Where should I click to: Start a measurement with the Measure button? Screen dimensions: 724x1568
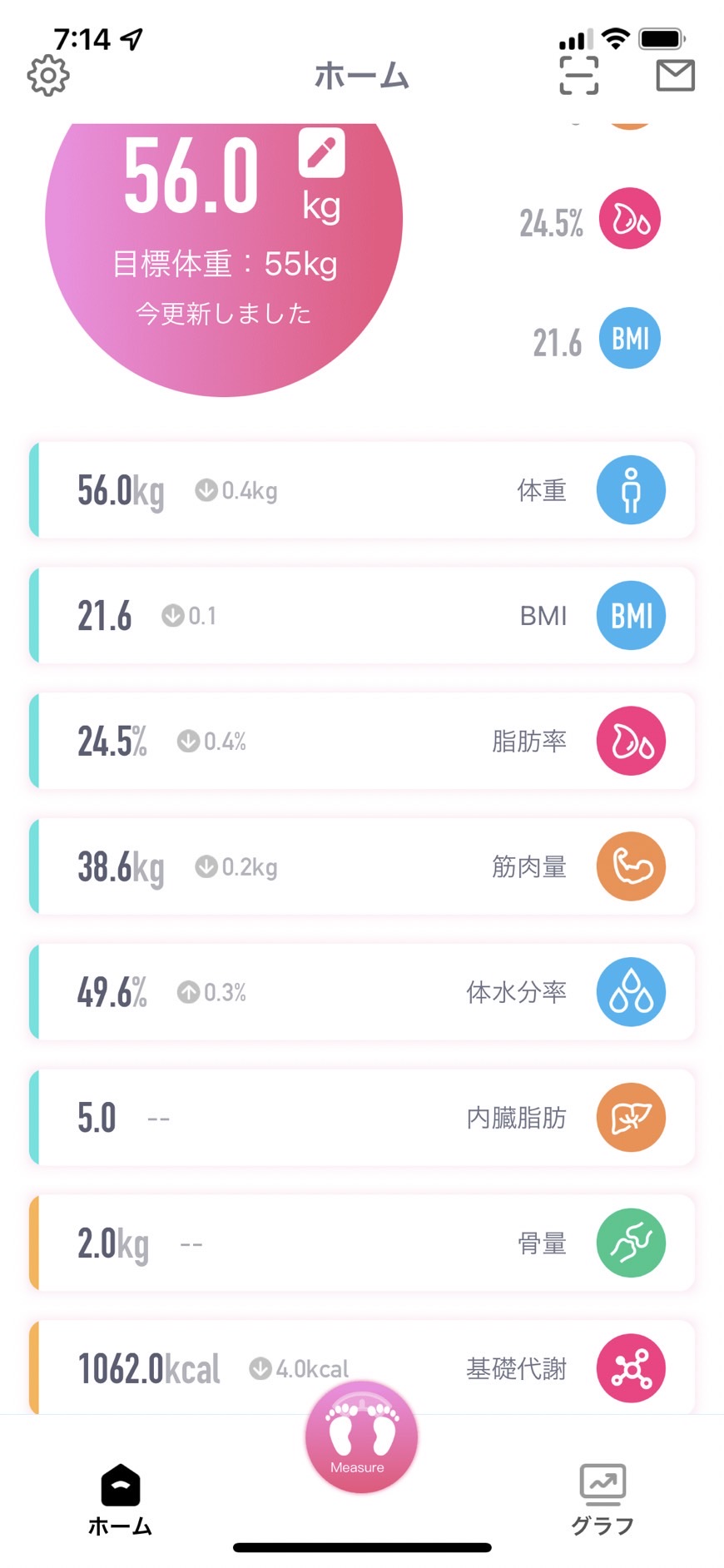[x=361, y=1437]
